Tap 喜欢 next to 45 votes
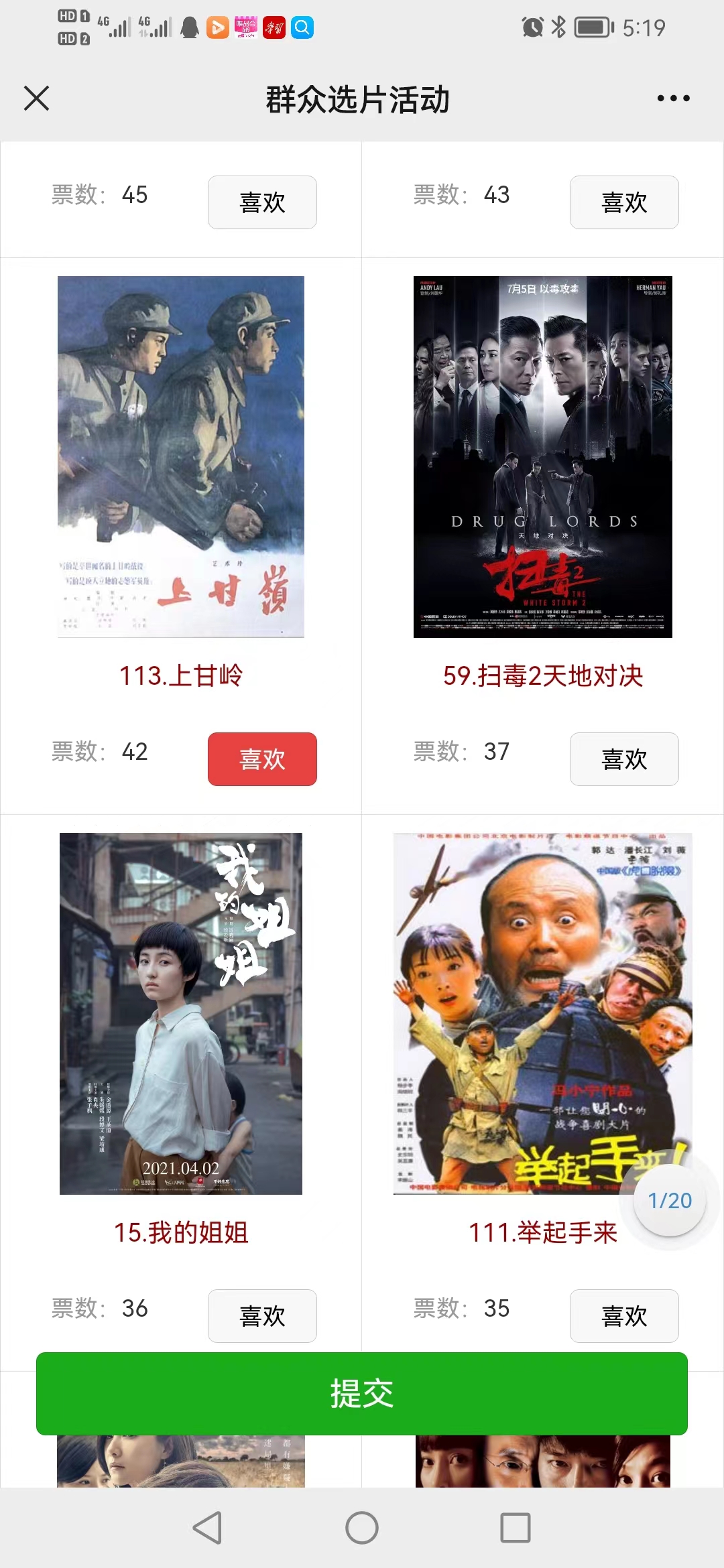Screen dimensions: 724x1568 tap(262, 202)
